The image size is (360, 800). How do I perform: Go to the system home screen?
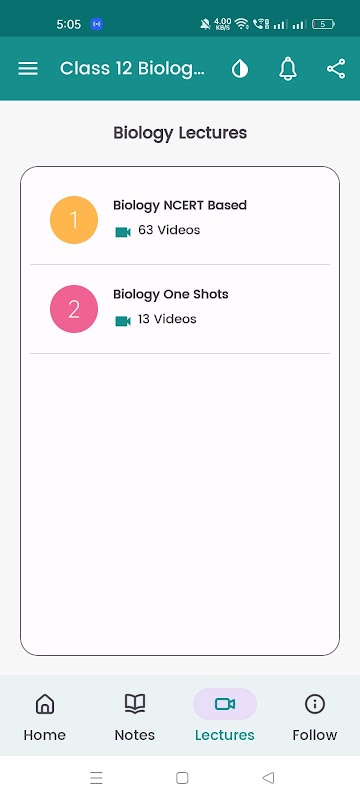pyautogui.click(x=182, y=778)
